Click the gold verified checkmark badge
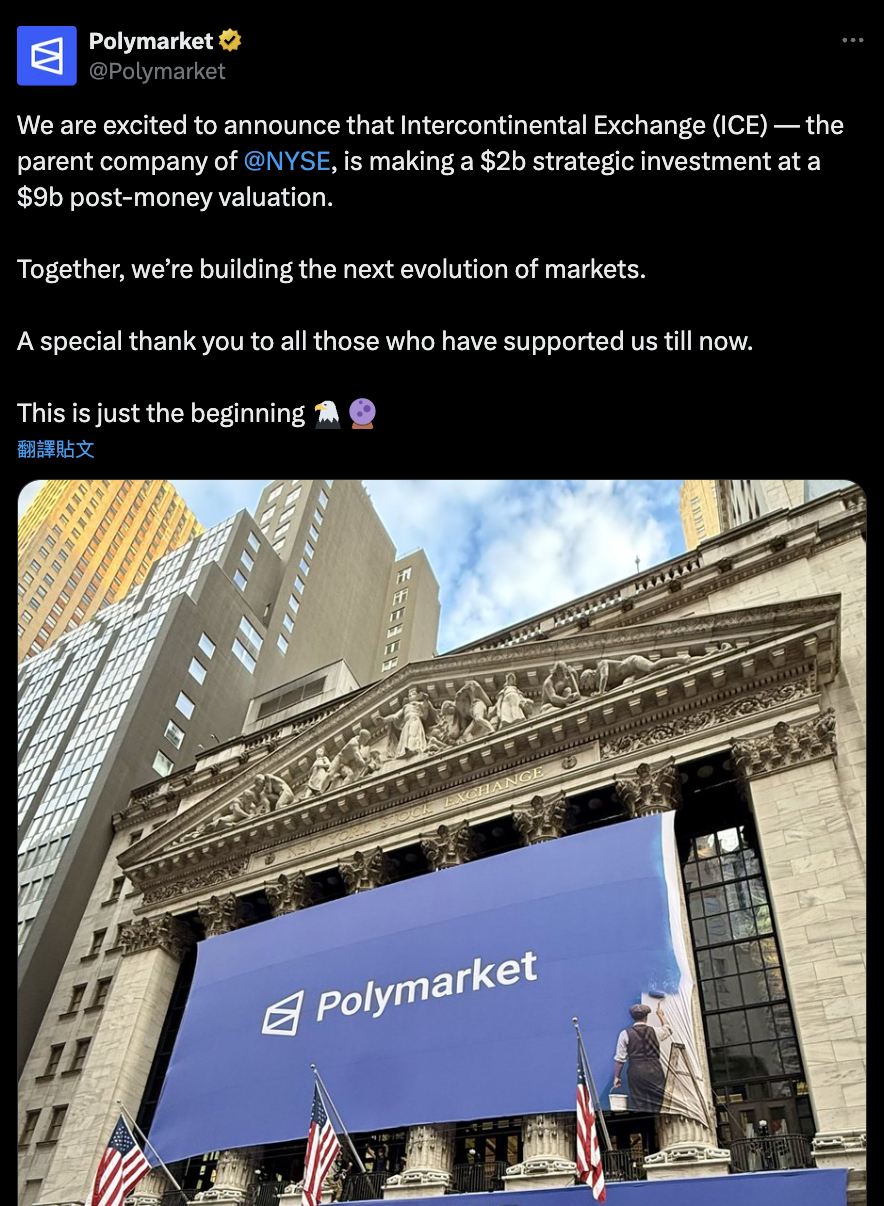884x1206 pixels. (230, 41)
